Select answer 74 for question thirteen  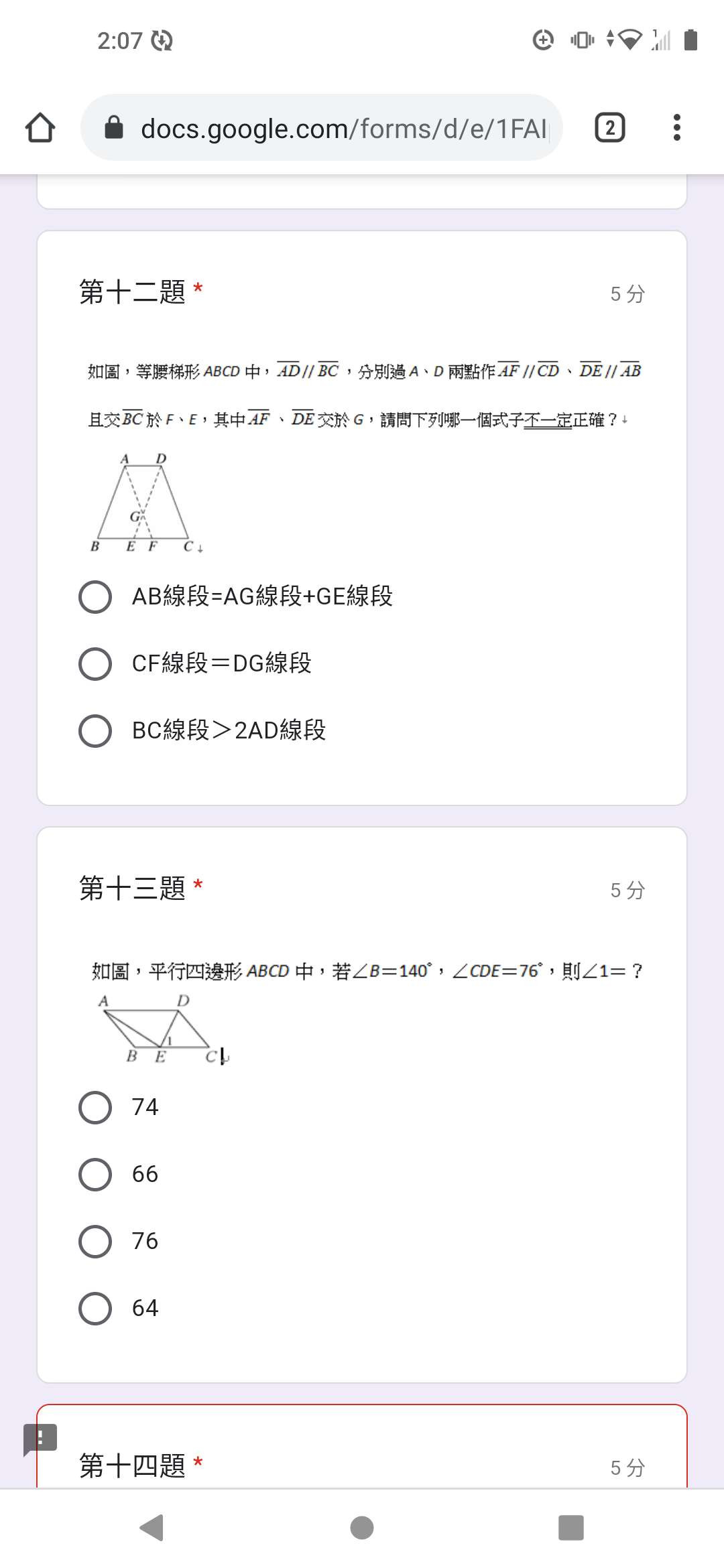click(95, 1107)
